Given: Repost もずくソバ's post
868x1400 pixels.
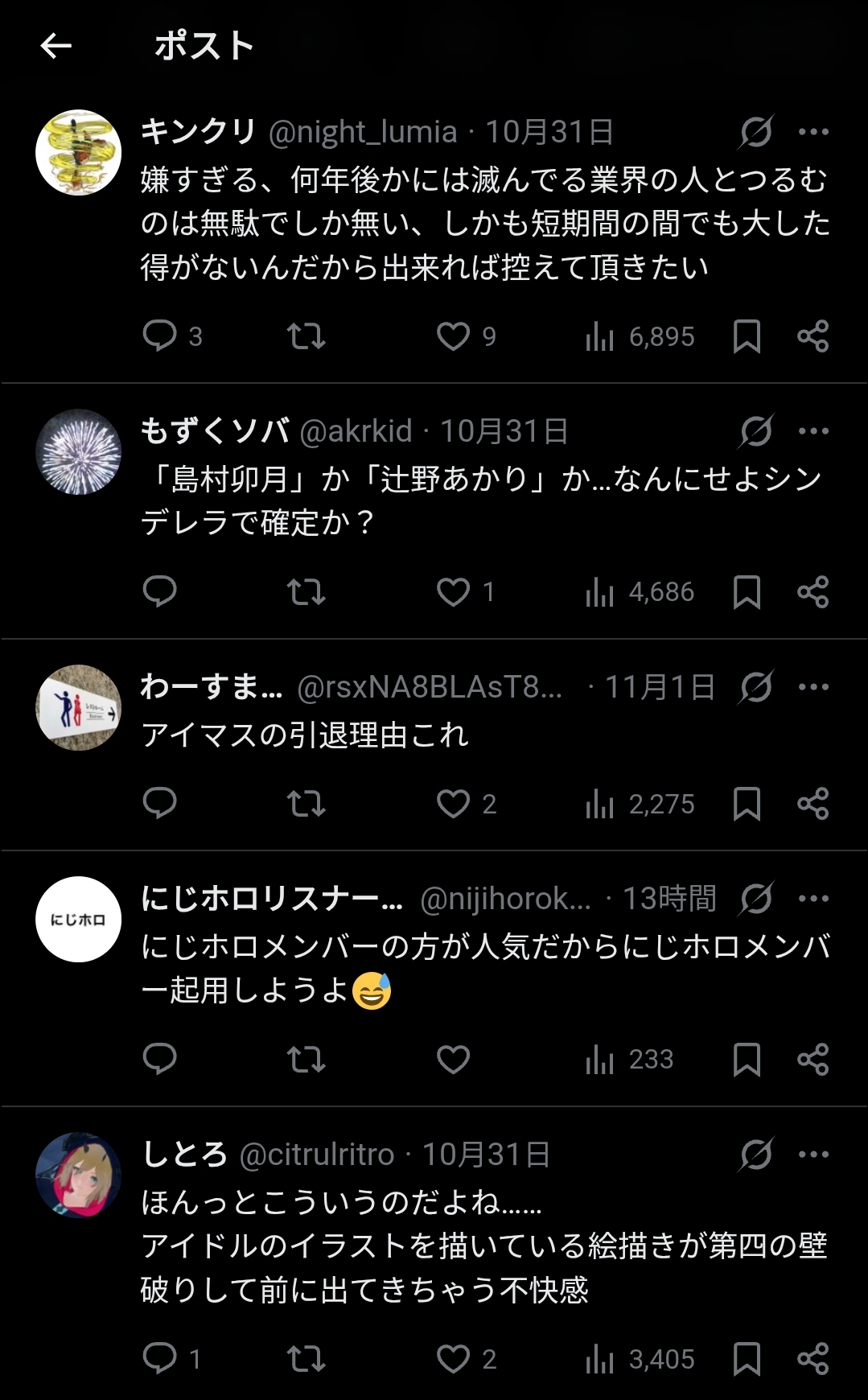Looking at the screenshot, I should coord(306,592).
